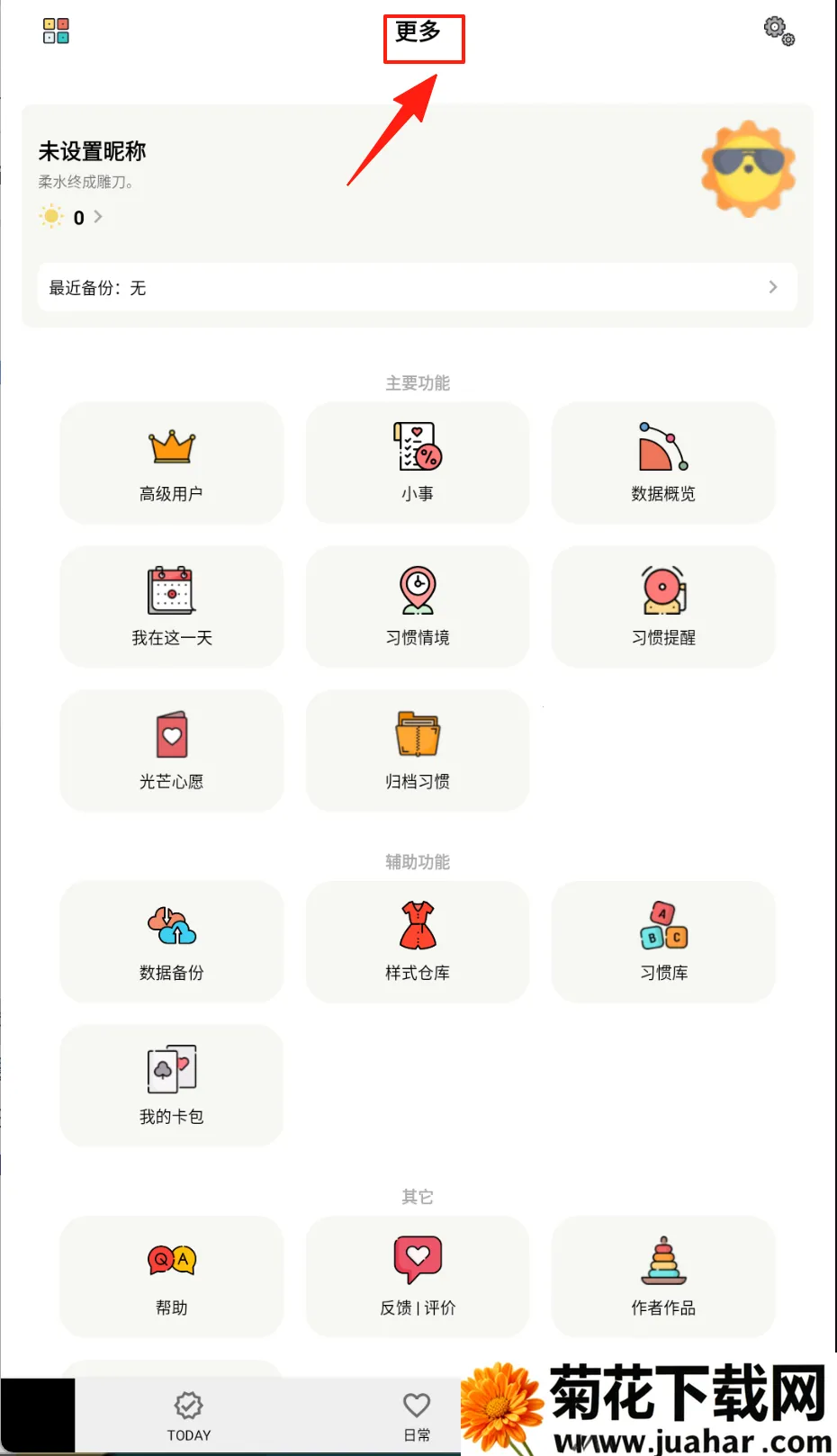Open 反馈 | 评价 feedback
This screenshot has width=837, height=1456.
[418, 1277]
